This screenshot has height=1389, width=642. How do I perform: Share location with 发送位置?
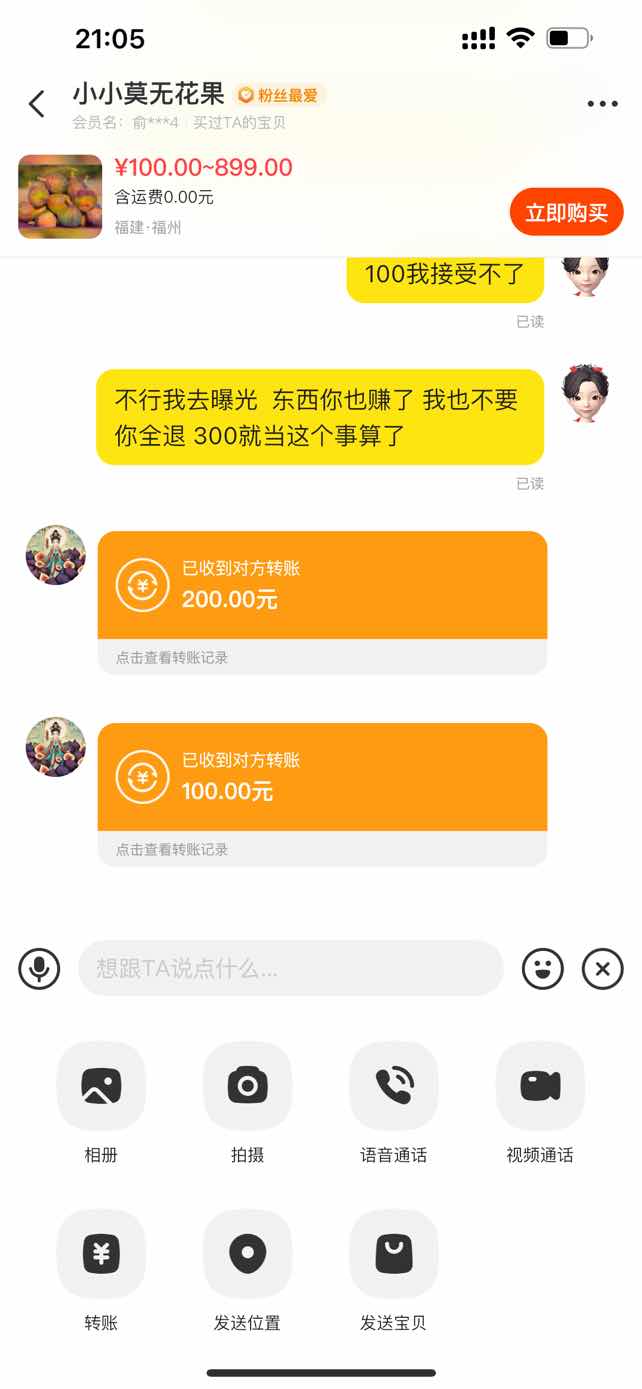coord(247,1254)
